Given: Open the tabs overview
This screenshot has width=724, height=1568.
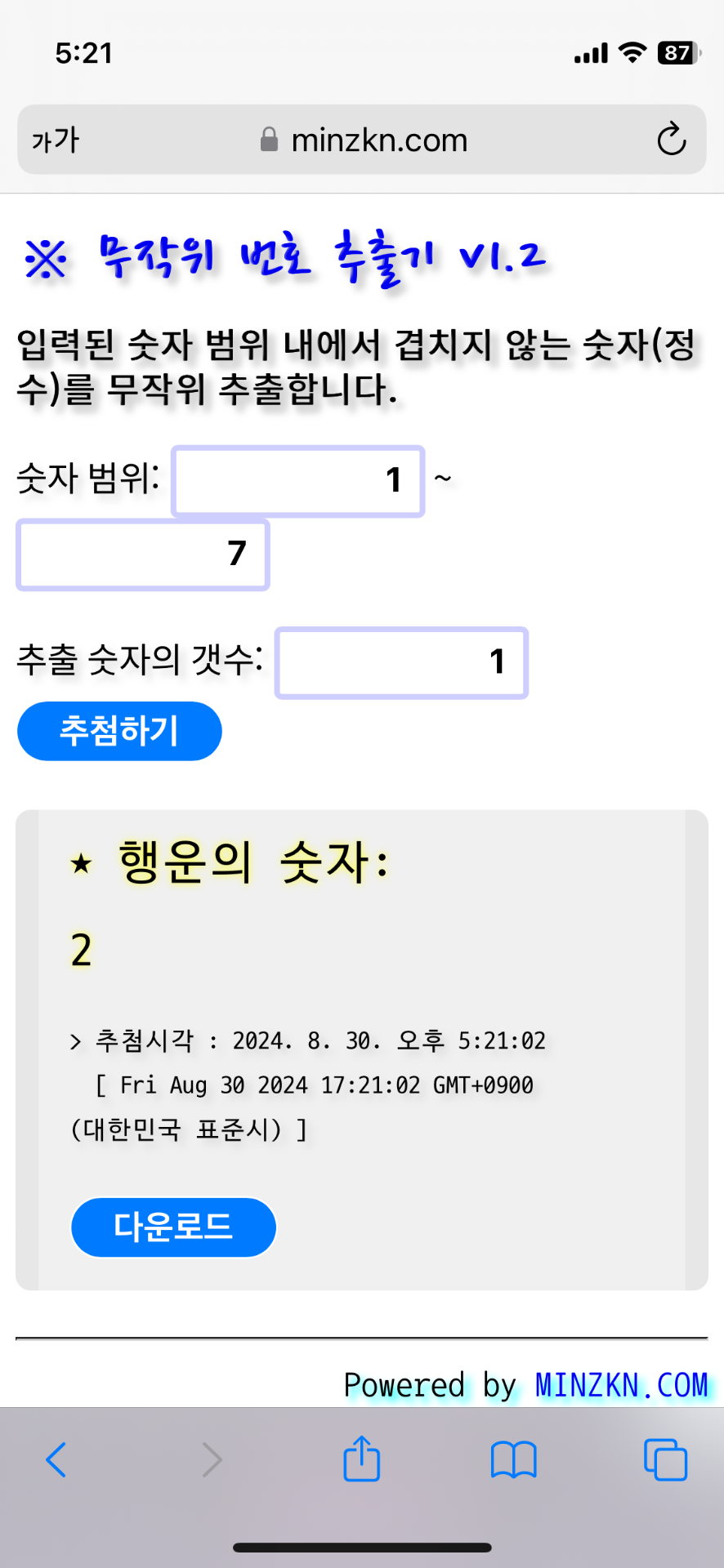Looking at the screenshot, I should [x=665, y=1460].
